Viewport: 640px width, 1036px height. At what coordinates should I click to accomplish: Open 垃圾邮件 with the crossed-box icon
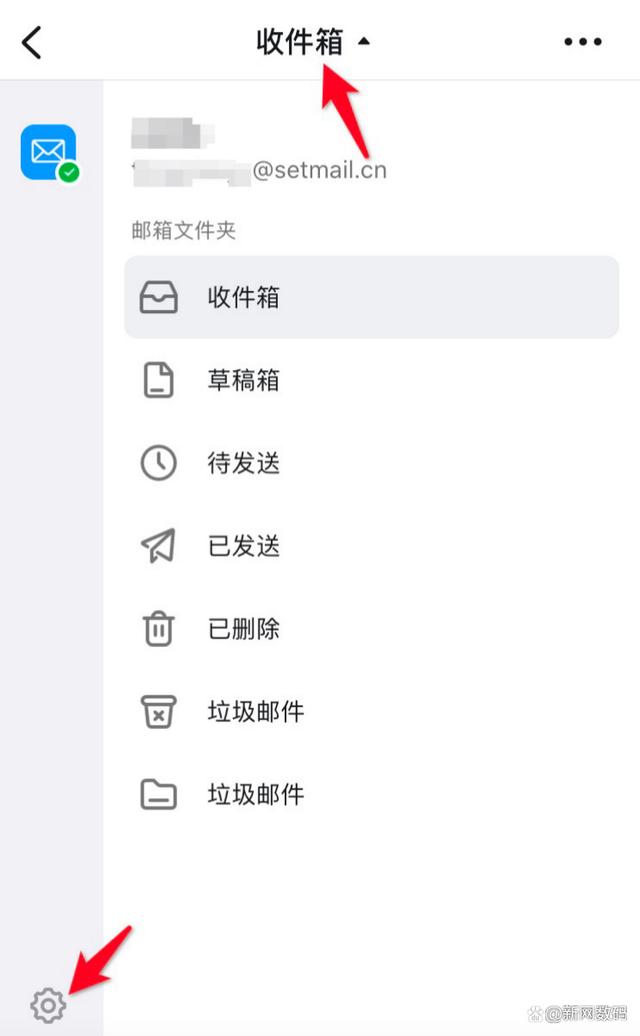pos(371,712)
